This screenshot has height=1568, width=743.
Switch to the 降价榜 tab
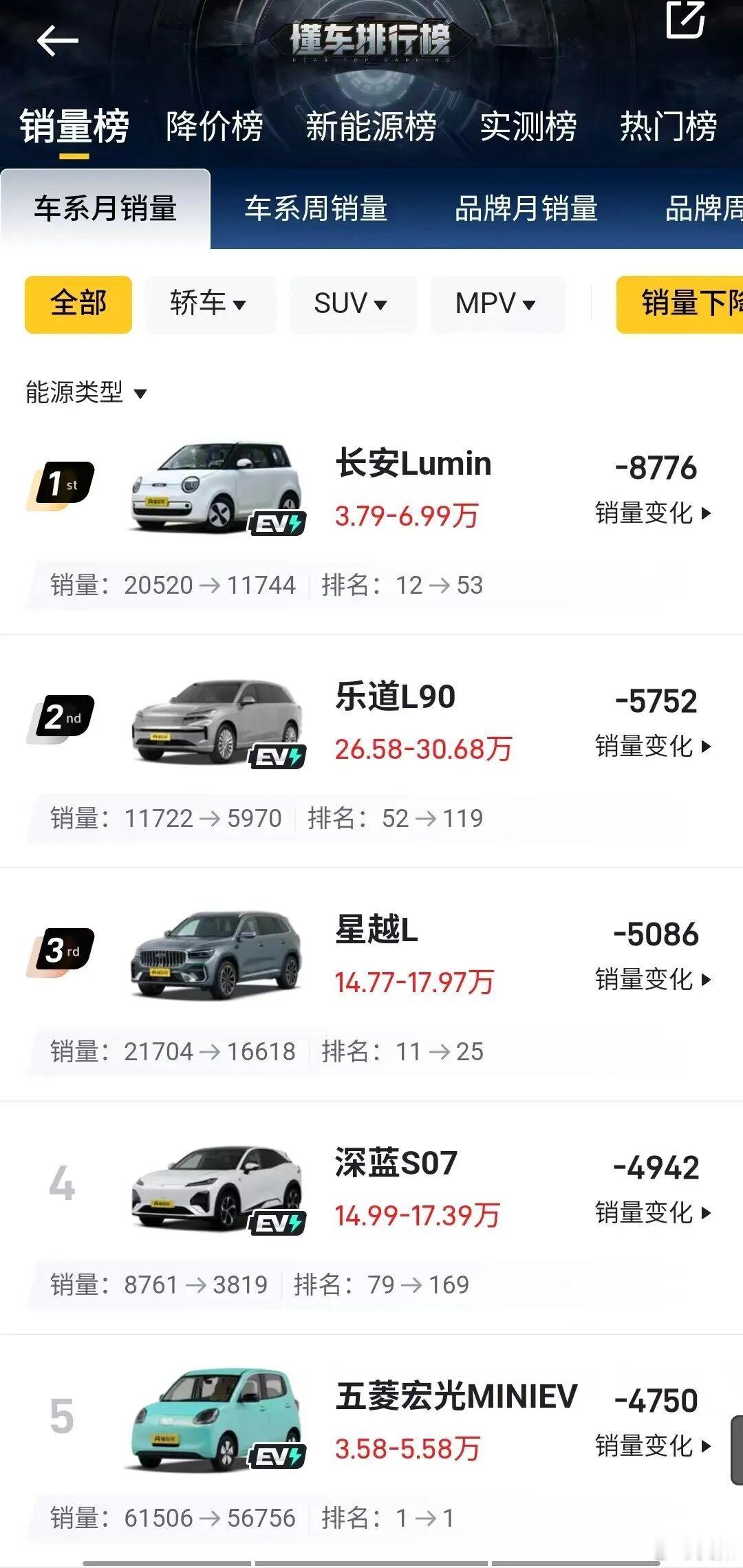213,127
